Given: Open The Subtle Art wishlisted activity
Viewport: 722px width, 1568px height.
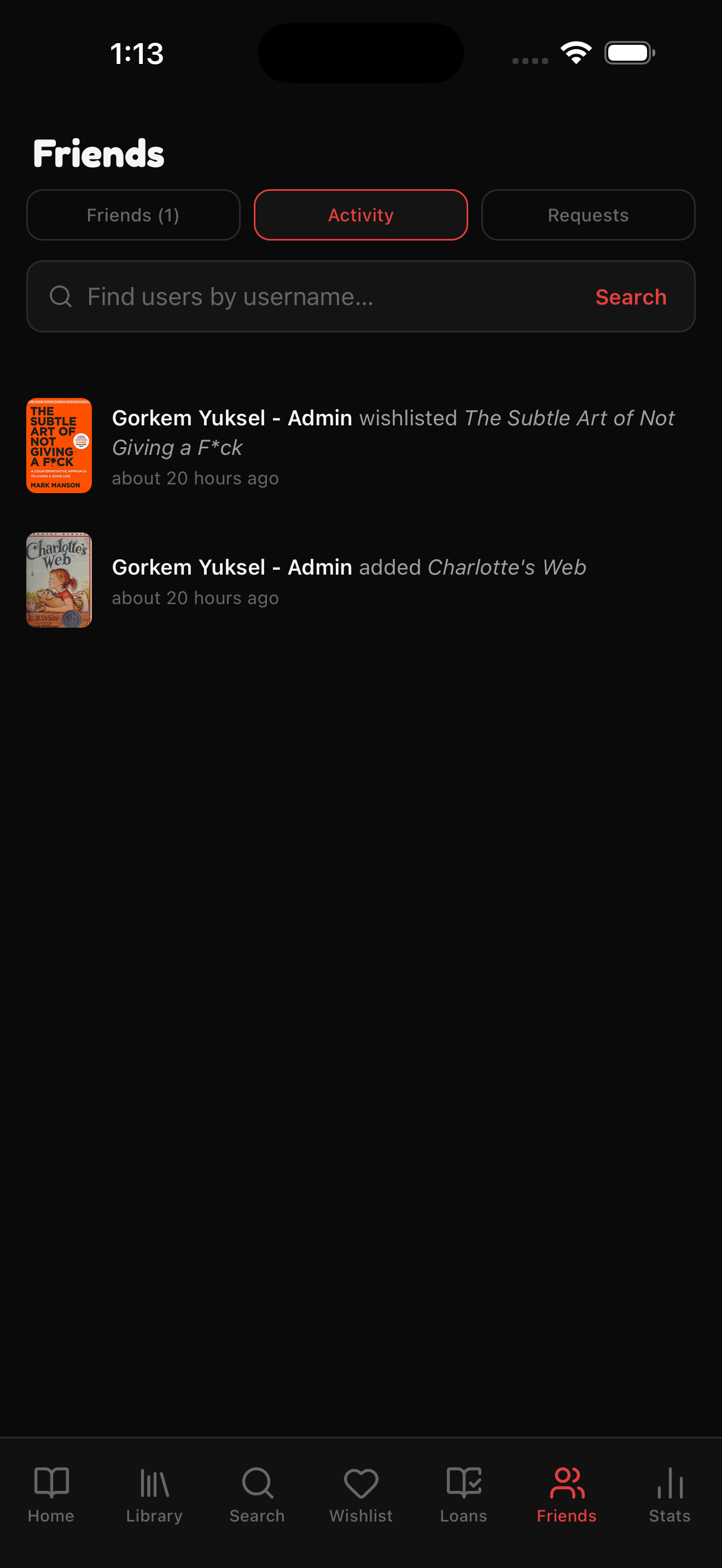Looking at the screenshot, I should point(360,446).
